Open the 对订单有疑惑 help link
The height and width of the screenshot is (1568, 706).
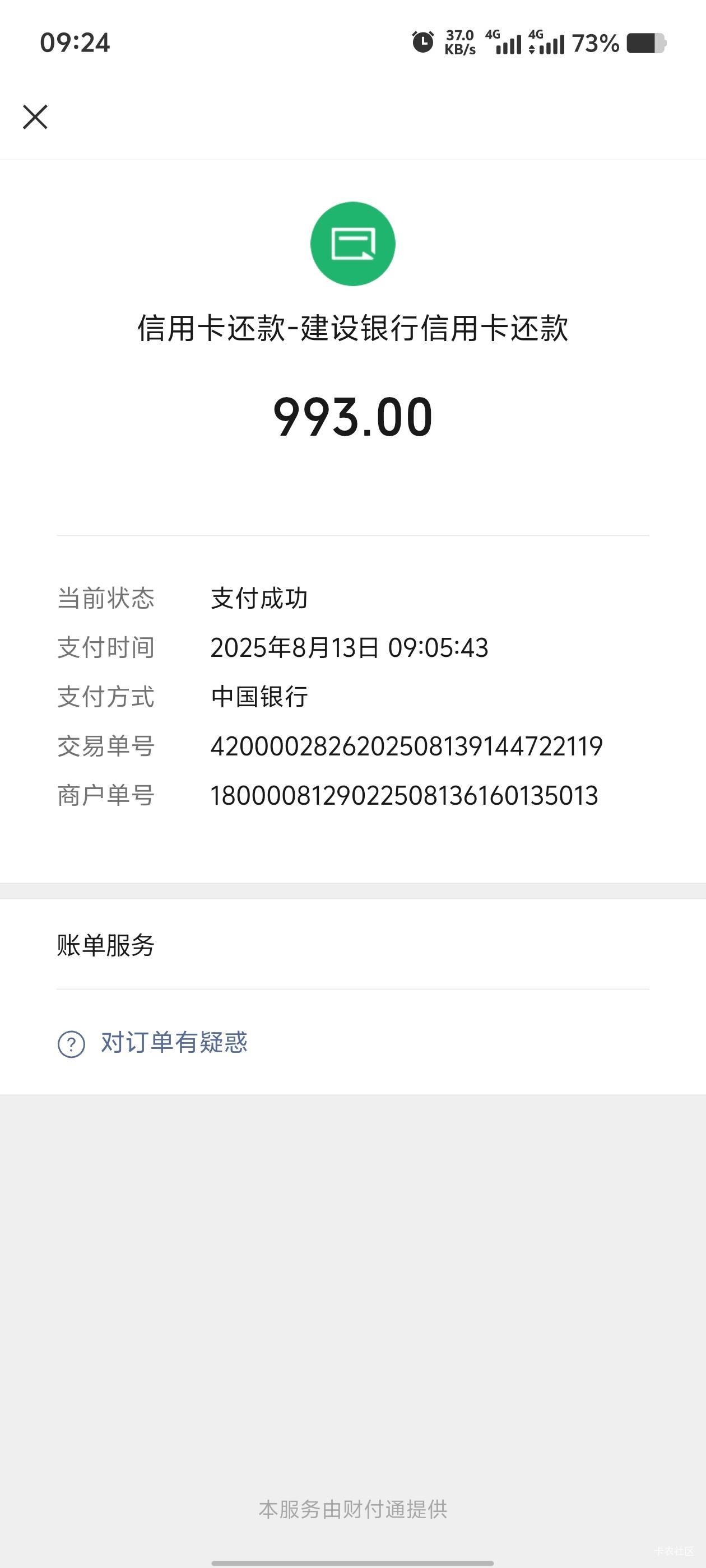pos(153,1043)
